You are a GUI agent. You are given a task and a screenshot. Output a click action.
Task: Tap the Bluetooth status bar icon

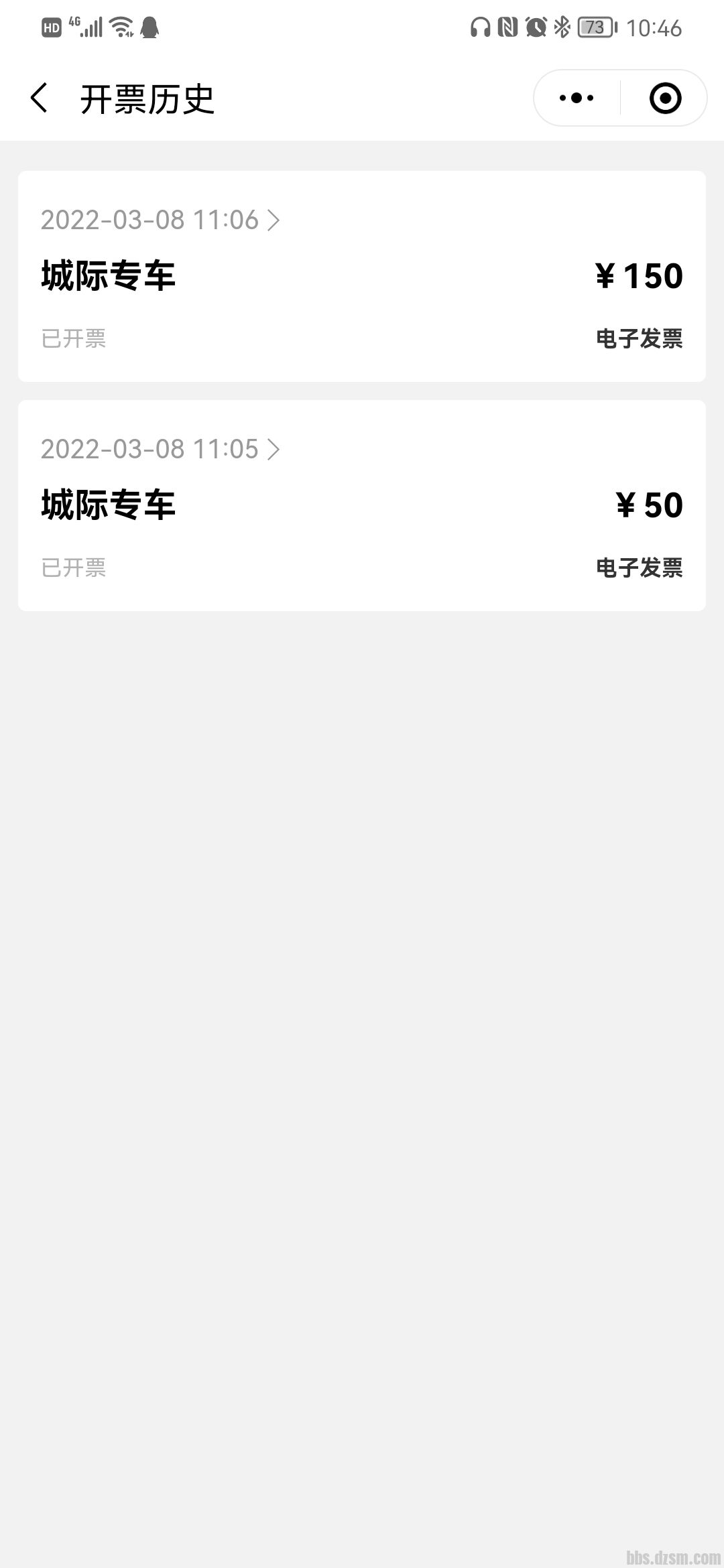[x=562, y=28]
